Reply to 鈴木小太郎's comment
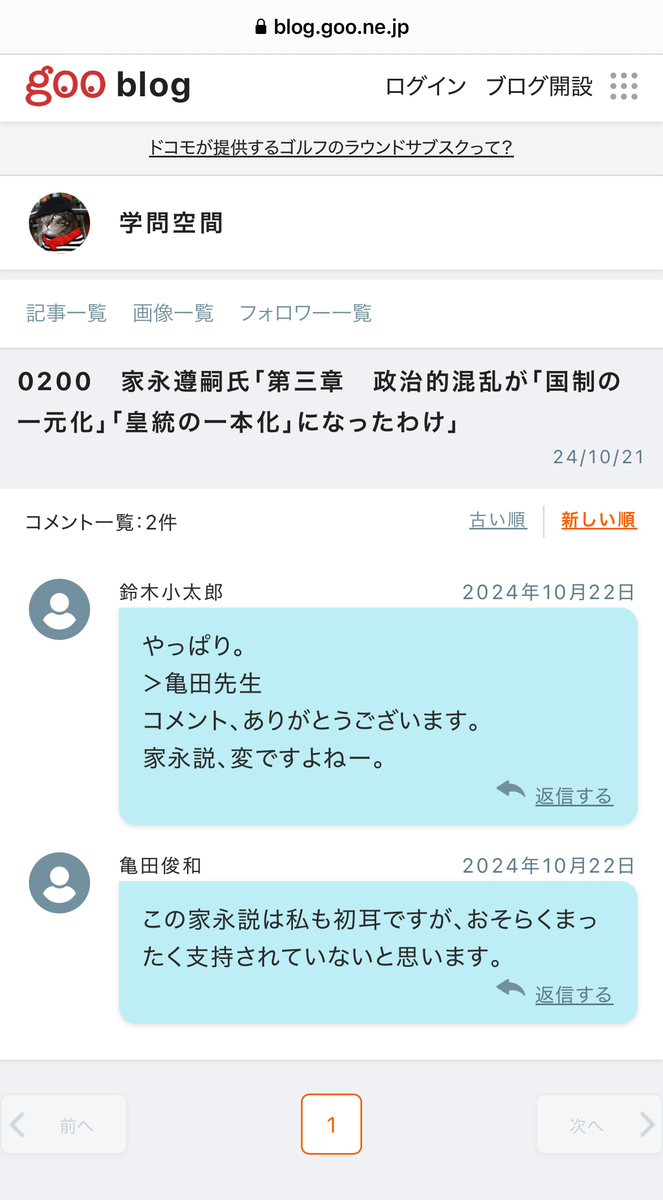663x1200 pixels. 573,796
